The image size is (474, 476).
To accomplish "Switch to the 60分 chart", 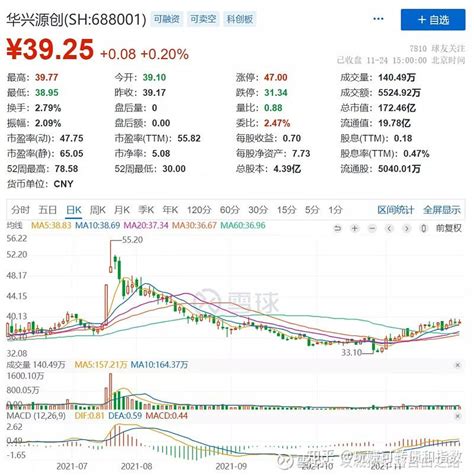I will tap(230, 210).
